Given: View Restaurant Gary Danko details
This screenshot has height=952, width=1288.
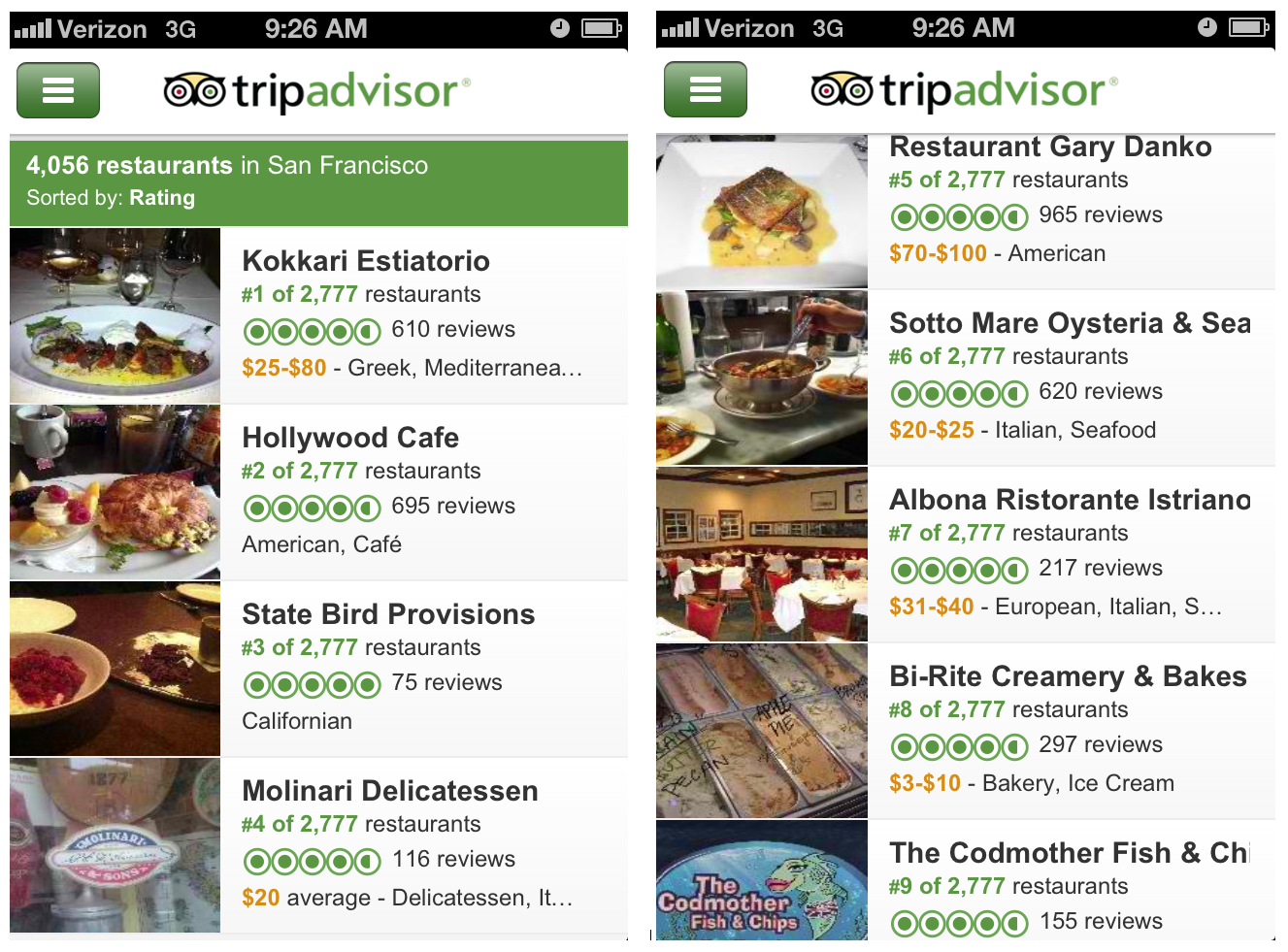Looking at the screenshot, I should pos(1050,148).
